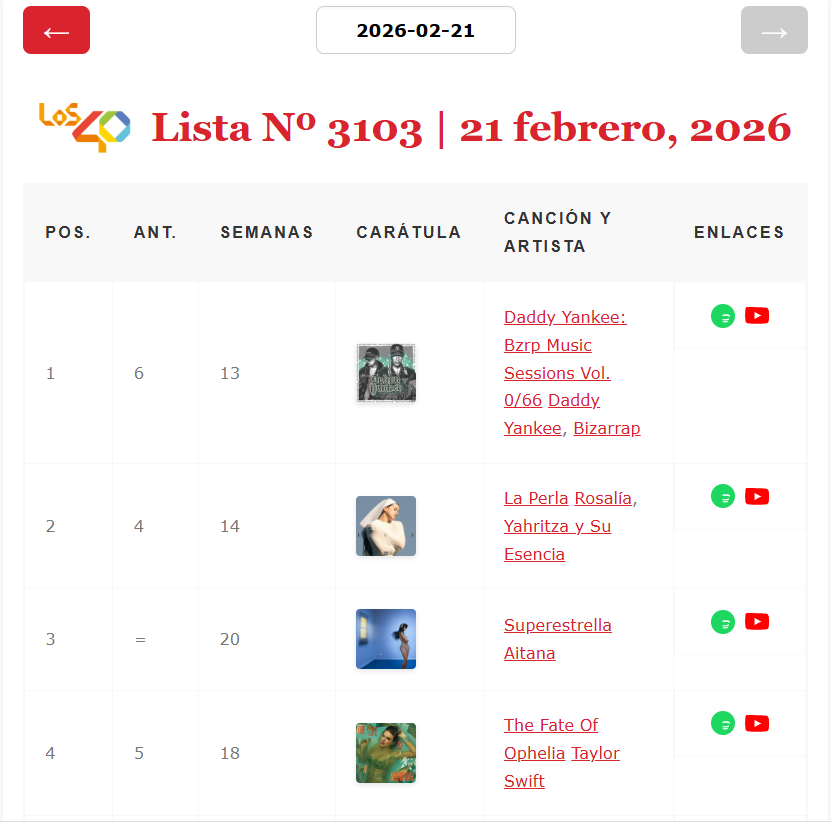This screenshot has height=822, width=831.
Task: Watch La Perla on YouTube
Action: coord(757,496)
